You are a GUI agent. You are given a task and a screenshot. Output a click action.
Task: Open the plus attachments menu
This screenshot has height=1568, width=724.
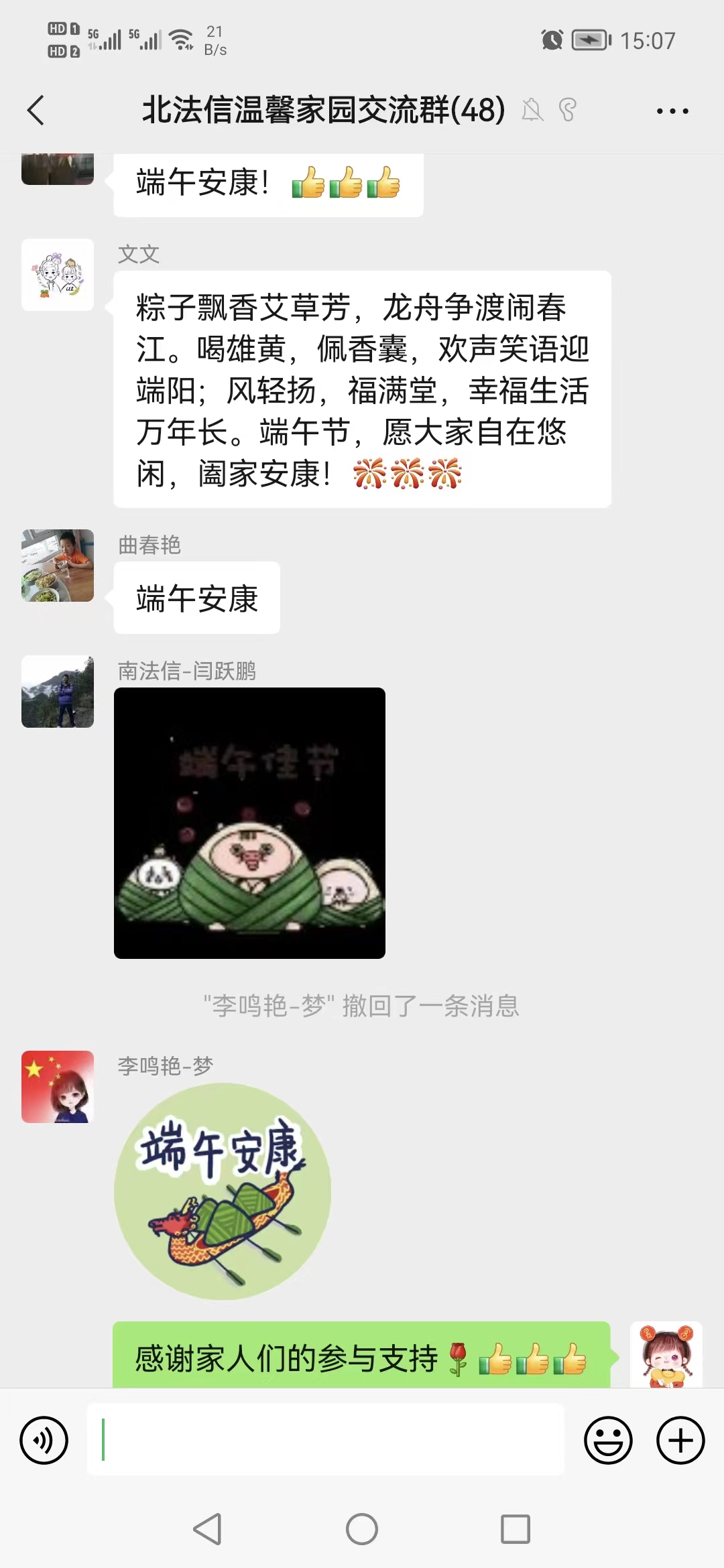click(x=680, y=1440)
